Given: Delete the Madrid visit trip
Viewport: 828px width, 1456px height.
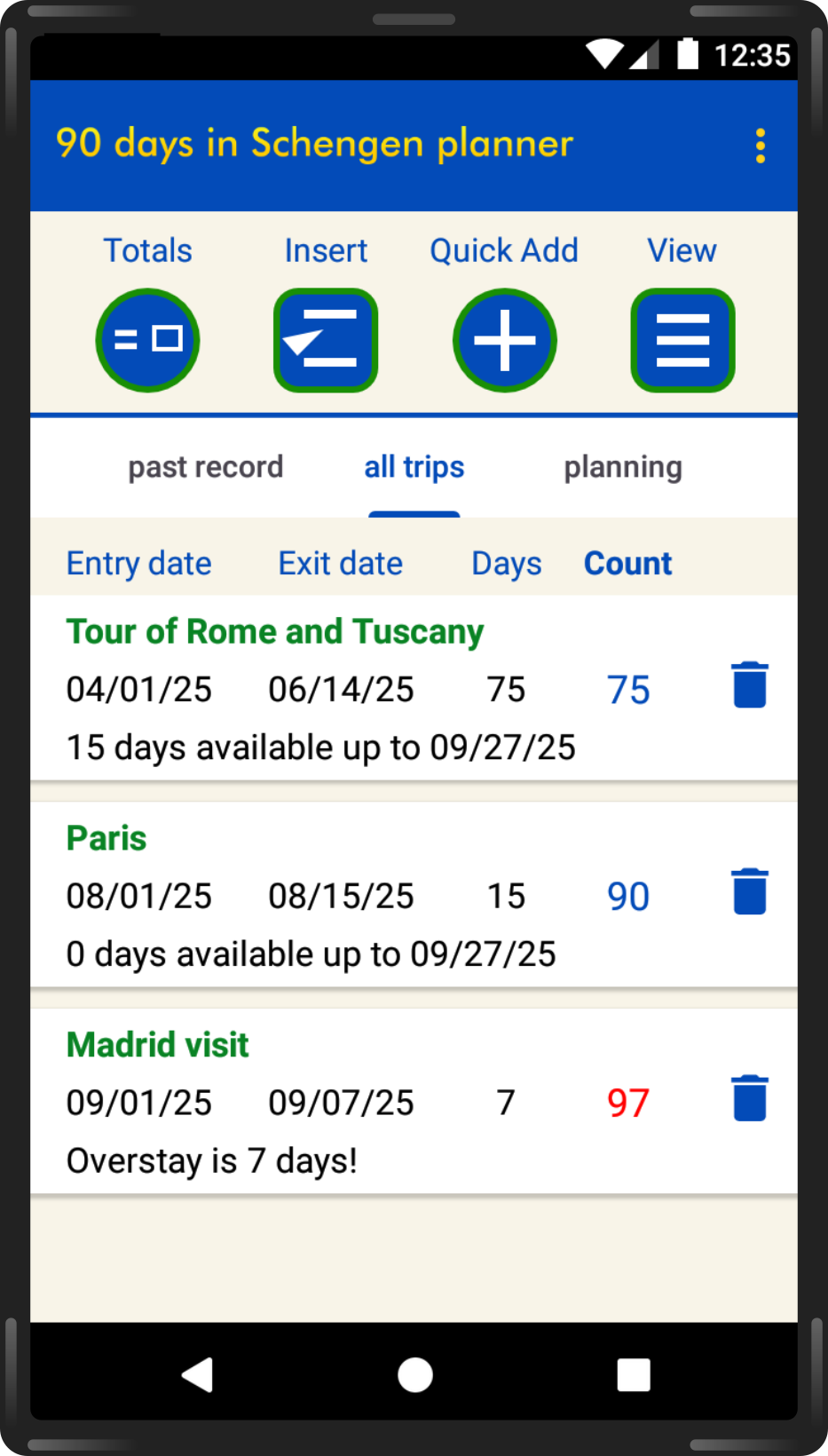Looking at the screenshot, I should tap(749, 1099).
